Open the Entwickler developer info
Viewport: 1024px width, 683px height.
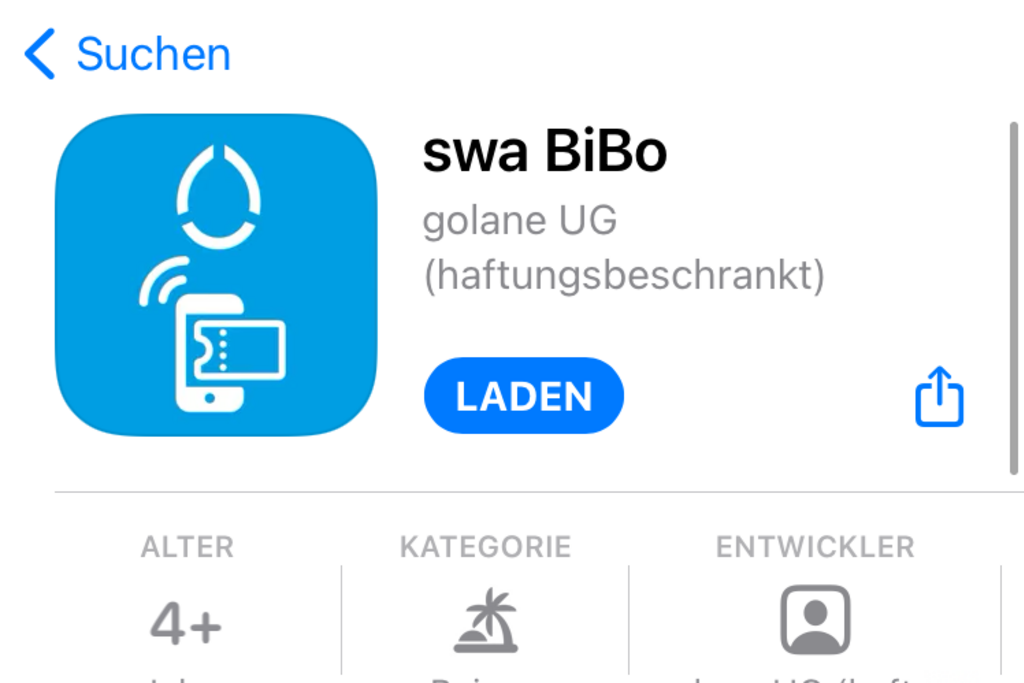point(815,620)
